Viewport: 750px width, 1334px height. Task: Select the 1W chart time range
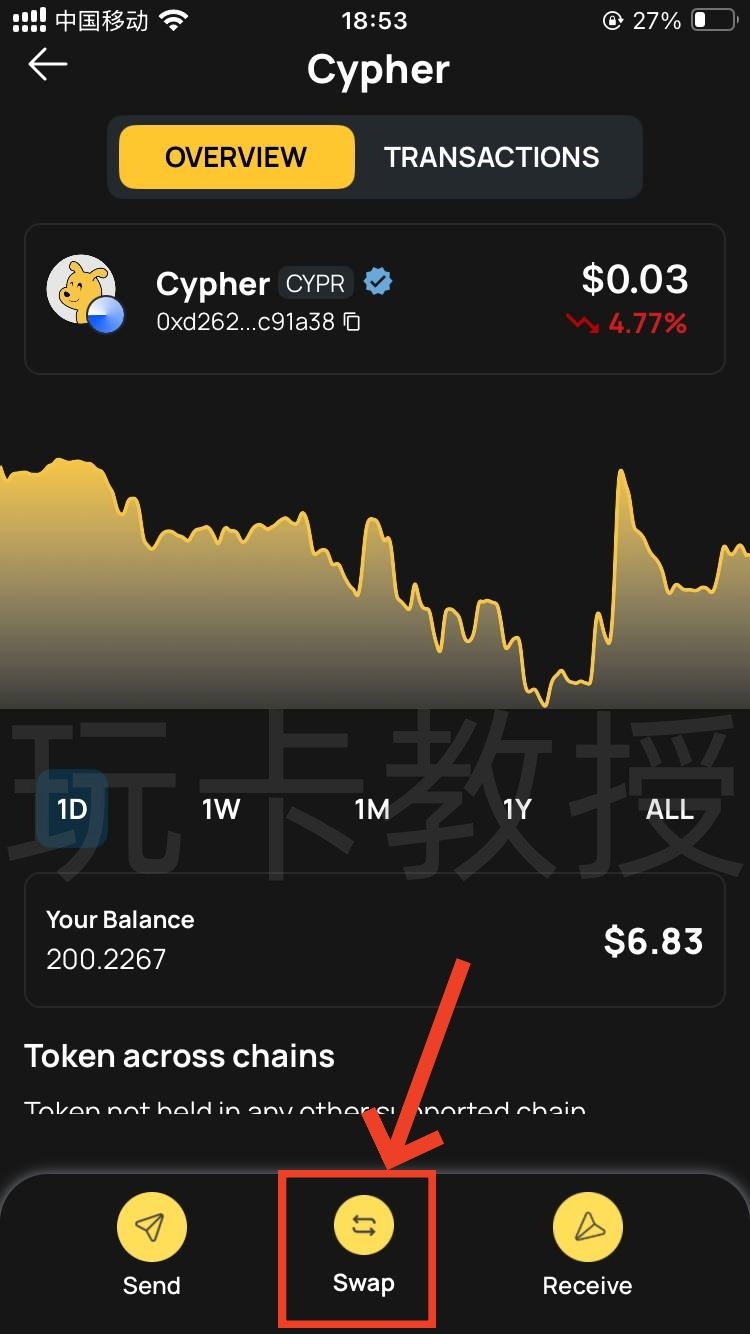coord(221,810)
